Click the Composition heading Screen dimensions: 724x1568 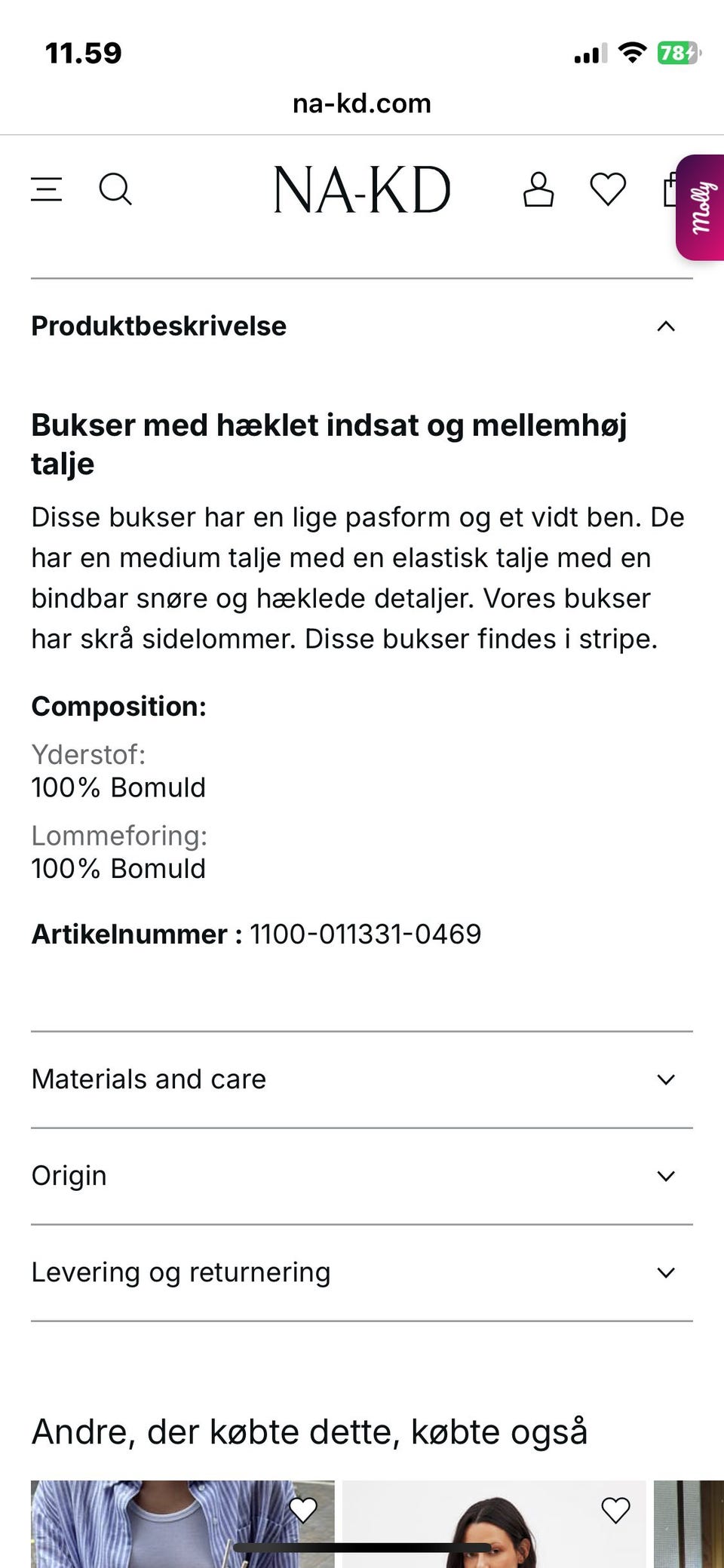coord(118,706)
